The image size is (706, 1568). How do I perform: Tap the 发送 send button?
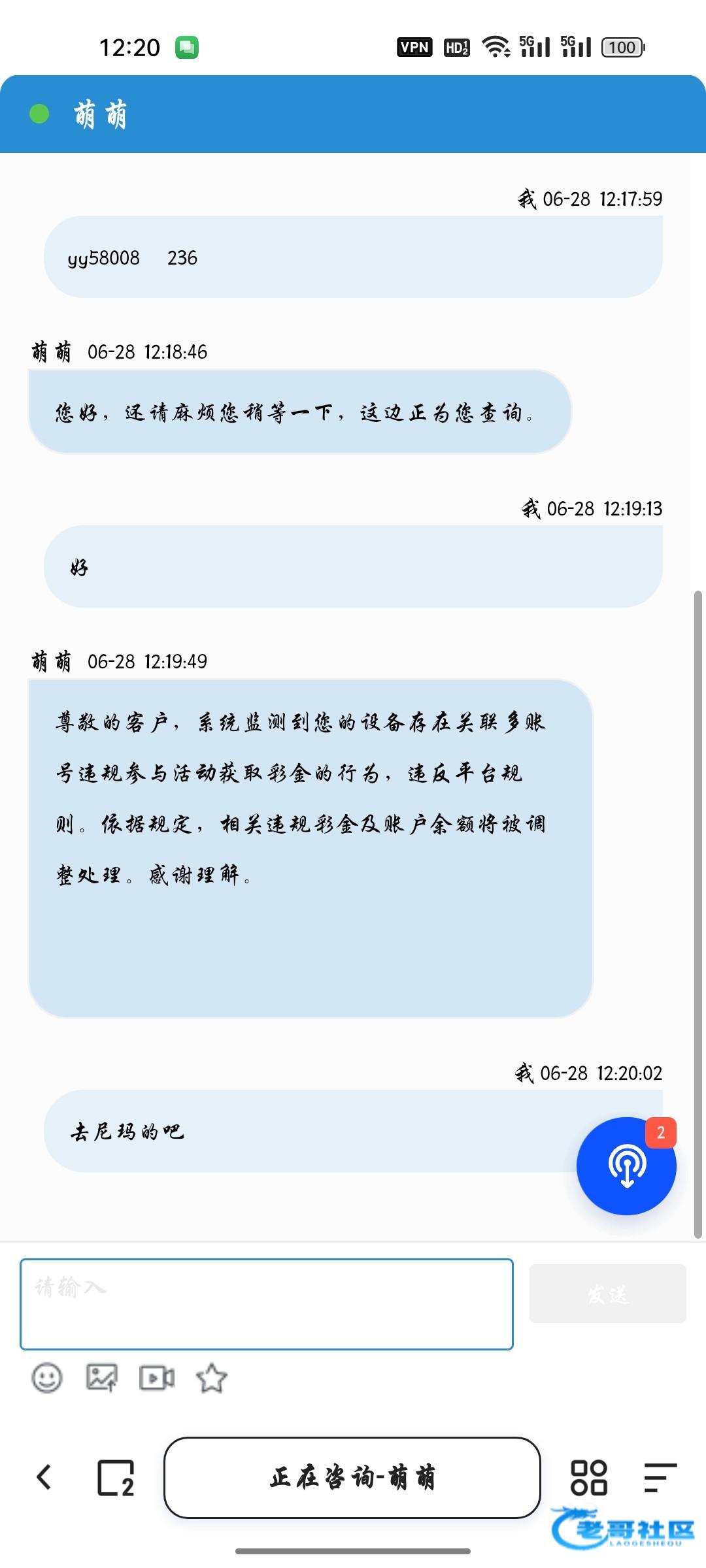(607, 1294)
